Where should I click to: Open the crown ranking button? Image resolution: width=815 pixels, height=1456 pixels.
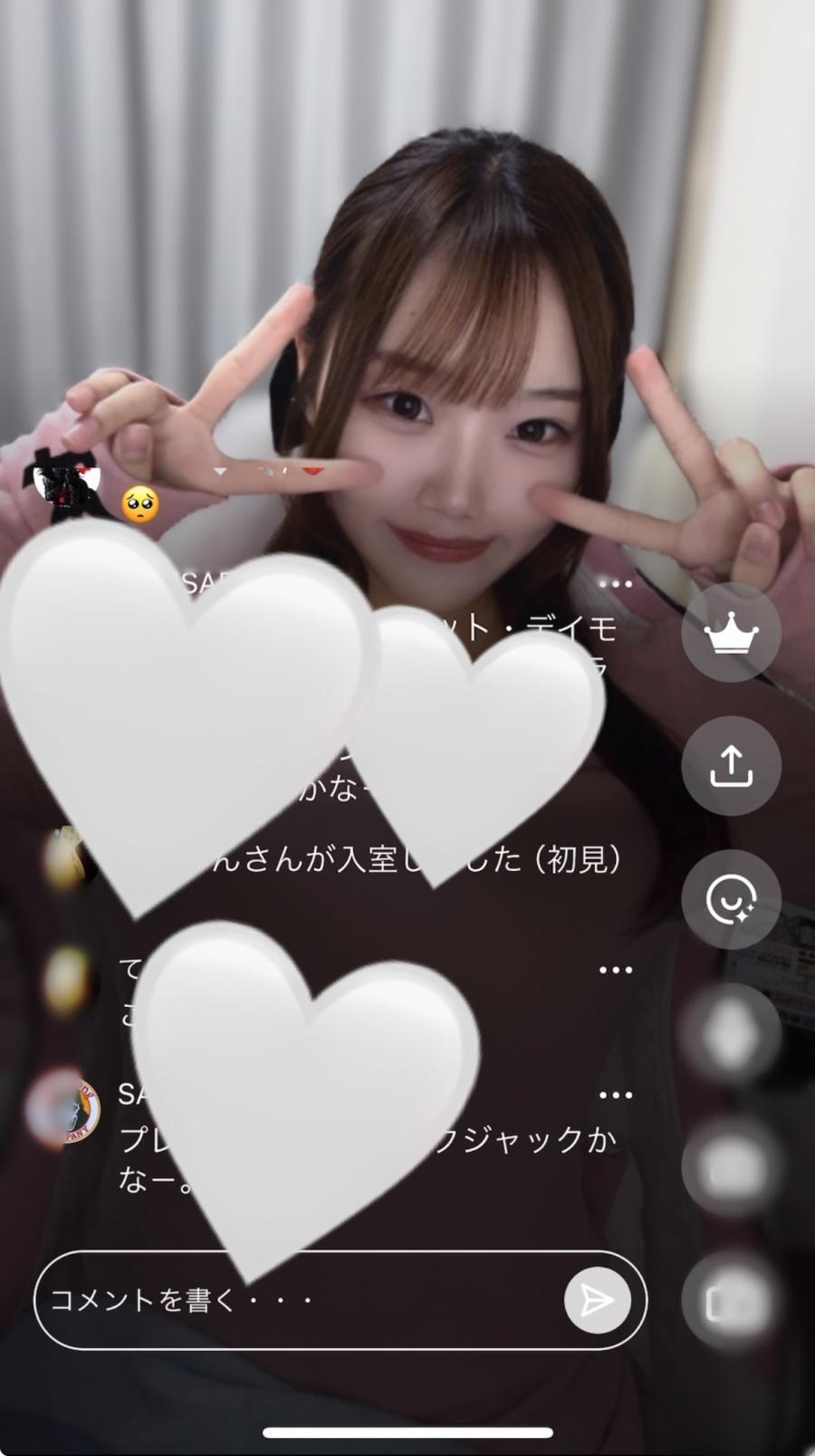pyautogui.click(x=731, y=633)
